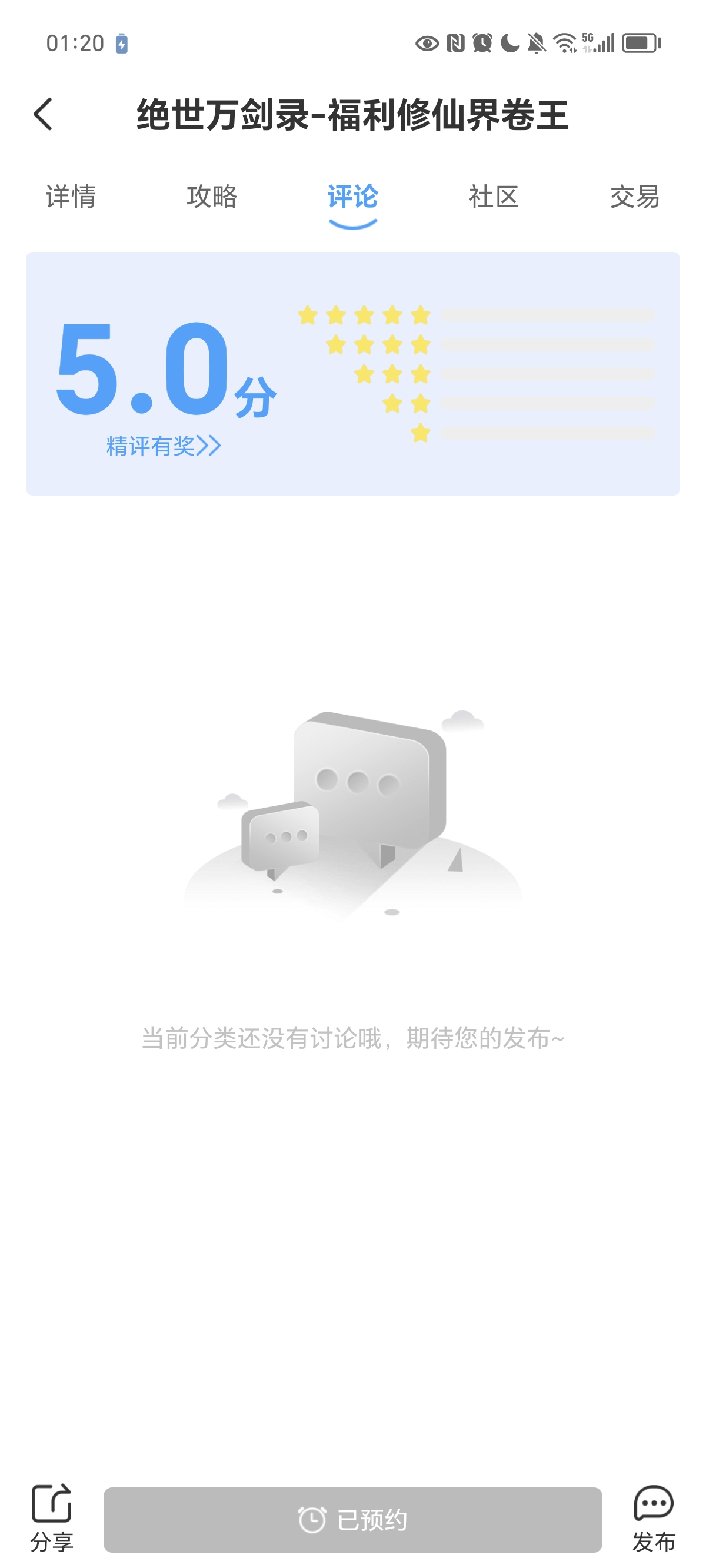The height and width of the screenshot is (1568, 706).
Task: Tap the 已预约 reservation button
Action: pyautogui.click(x=352, y=1519)
